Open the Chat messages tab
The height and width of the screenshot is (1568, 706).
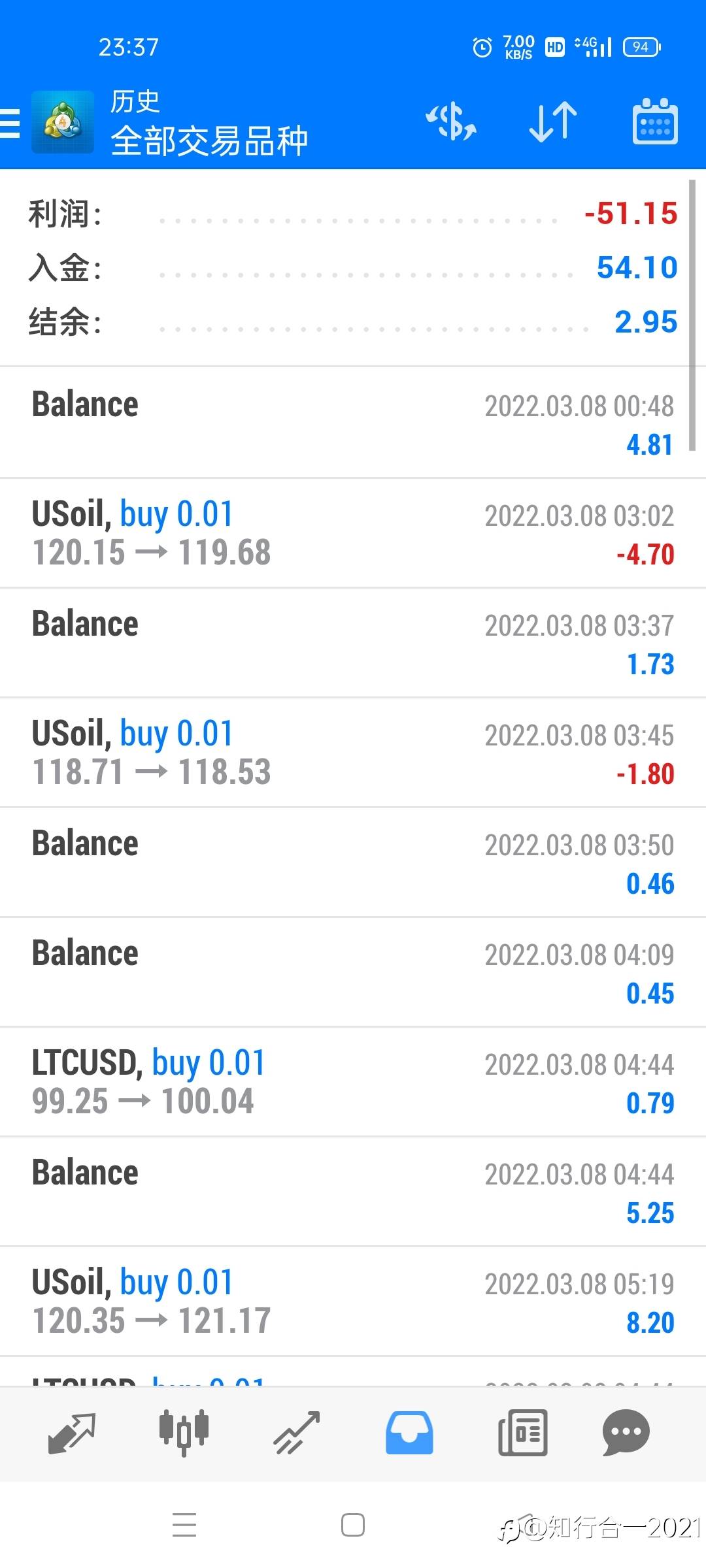pos(626,1433)
